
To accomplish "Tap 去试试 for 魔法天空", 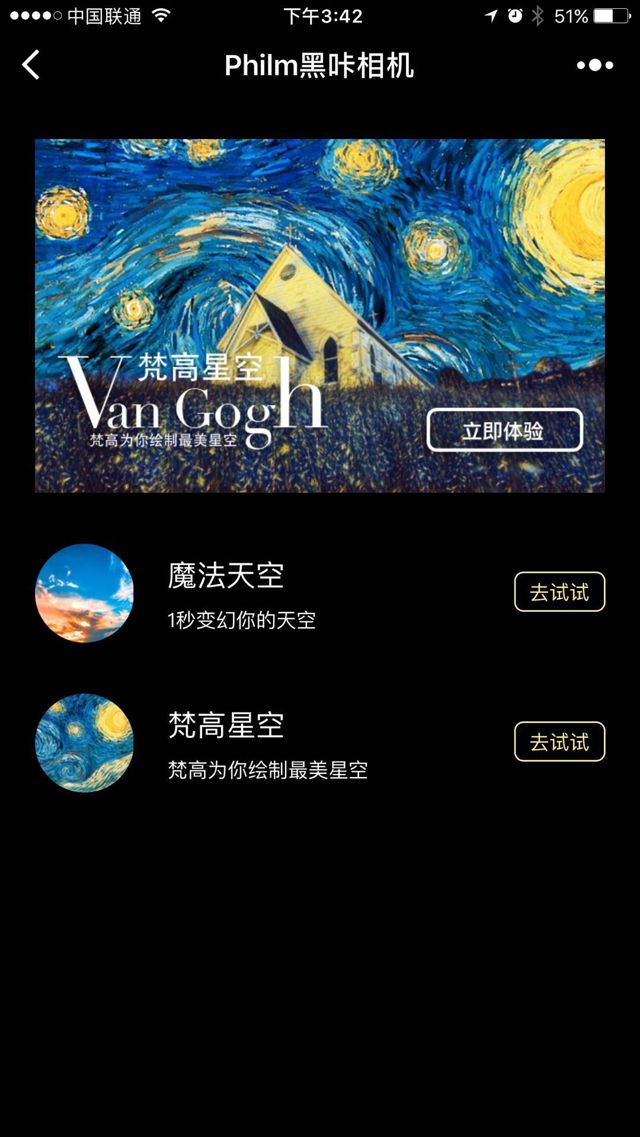I will [559, 592].
